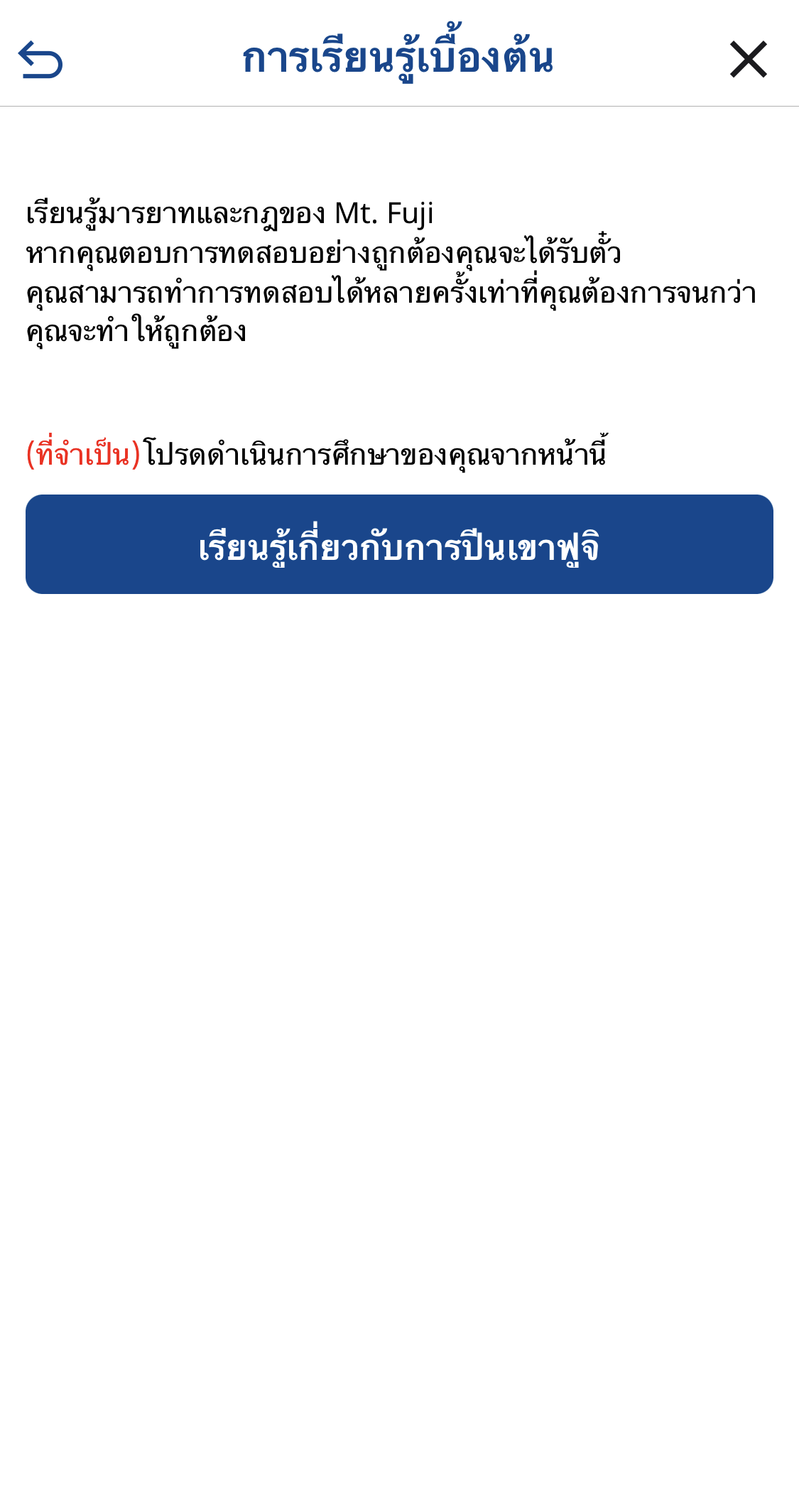The width and height of the screenshot is (799, 1512).
Task: Open the learn about climbing Mt. Fuji button
Action: [x=399, y=545]
